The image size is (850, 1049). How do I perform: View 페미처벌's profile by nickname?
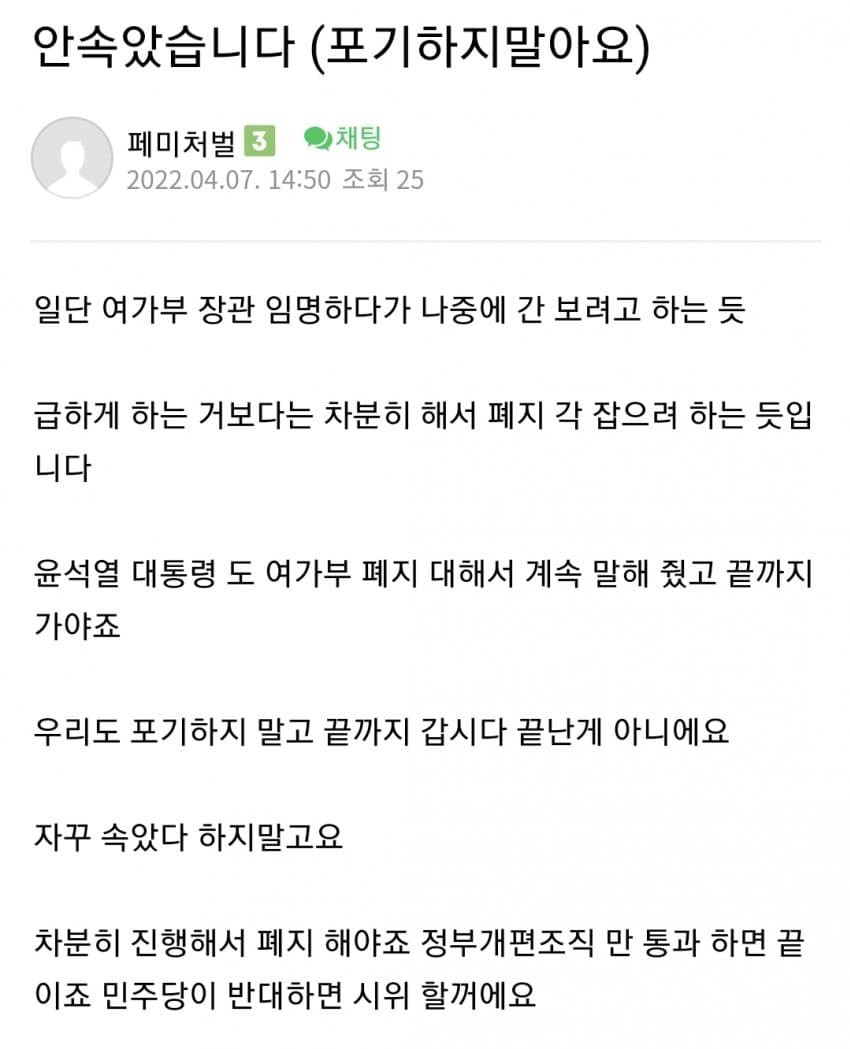[182, 142]
